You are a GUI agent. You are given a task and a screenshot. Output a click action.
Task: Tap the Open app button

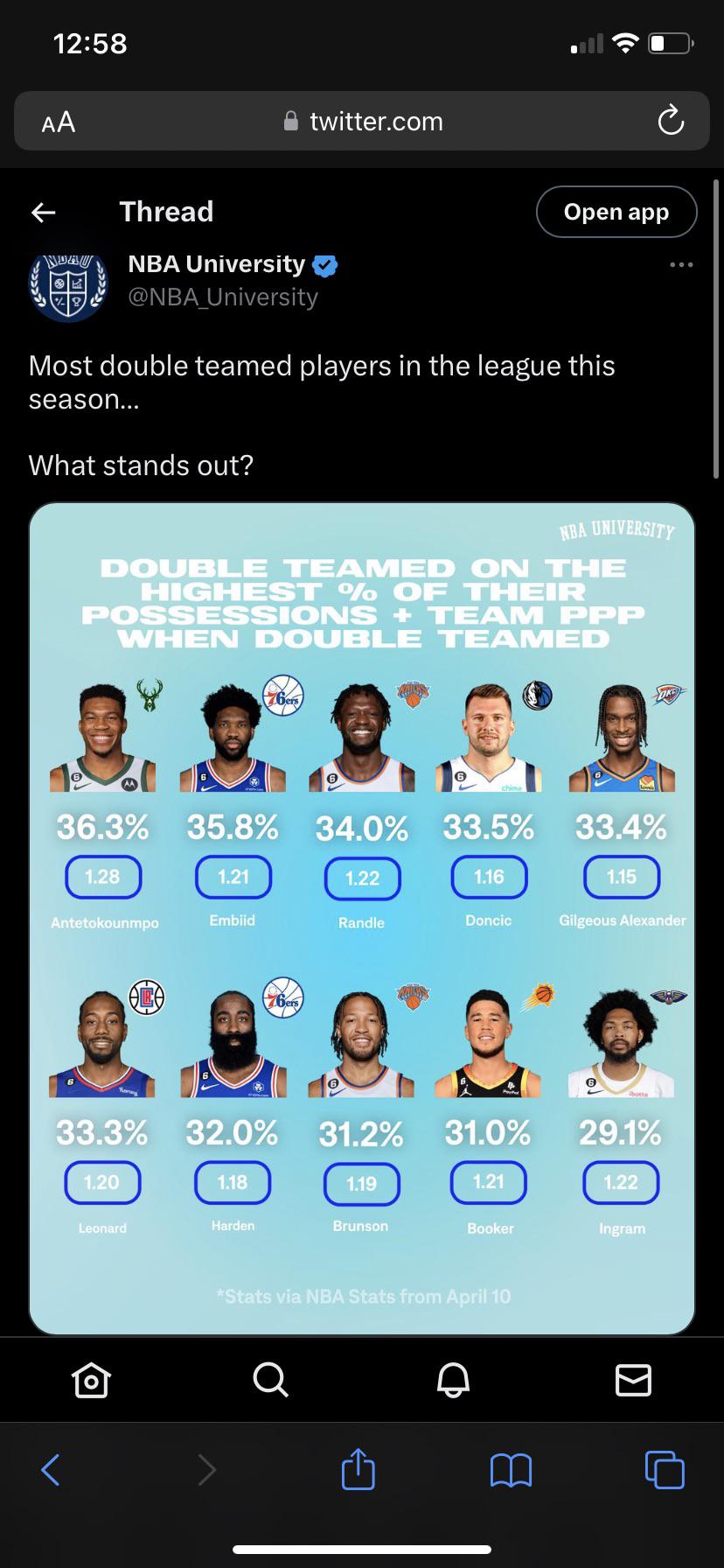coord(616,212)
